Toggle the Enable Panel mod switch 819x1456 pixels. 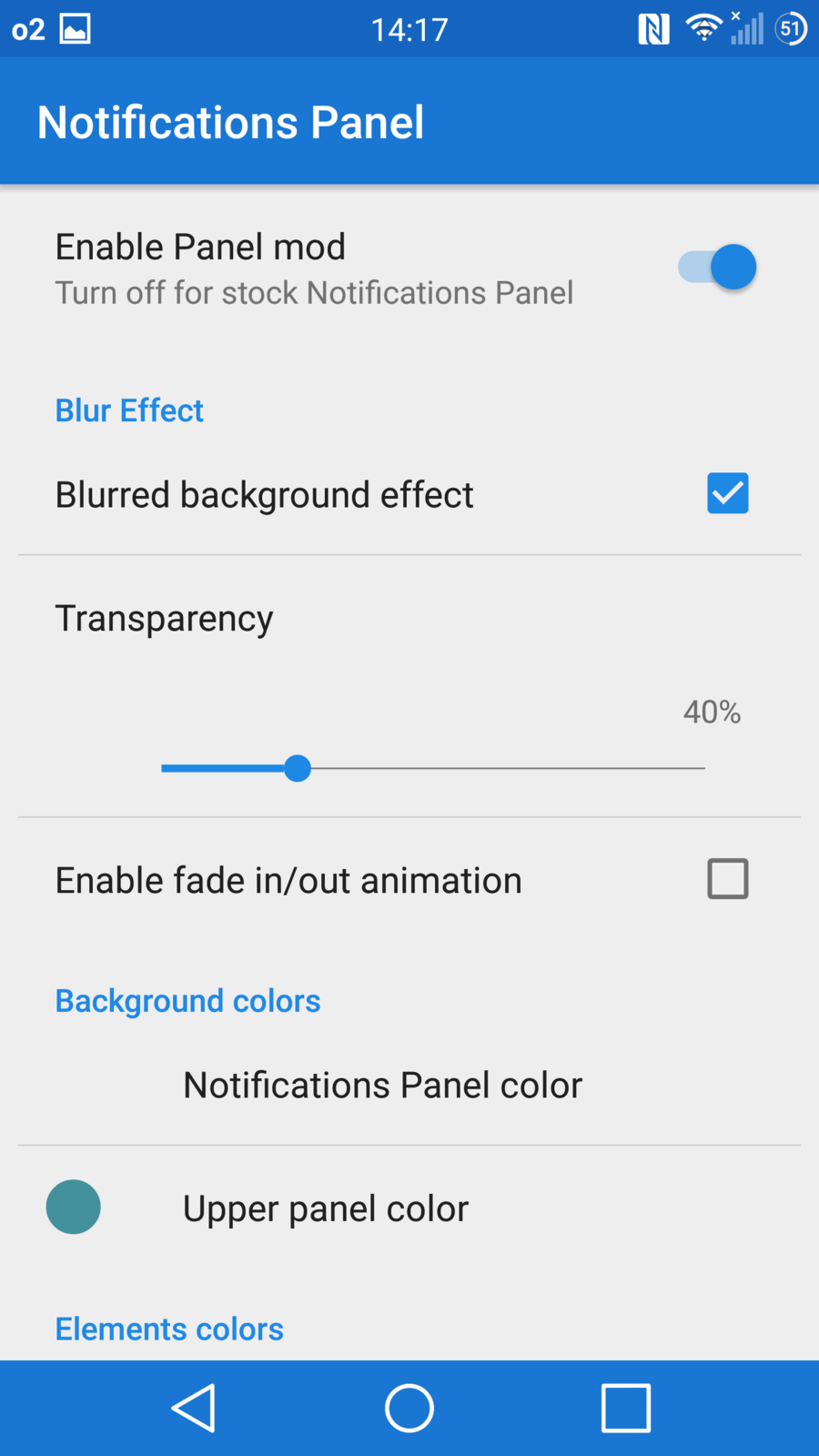click(719, 268)
